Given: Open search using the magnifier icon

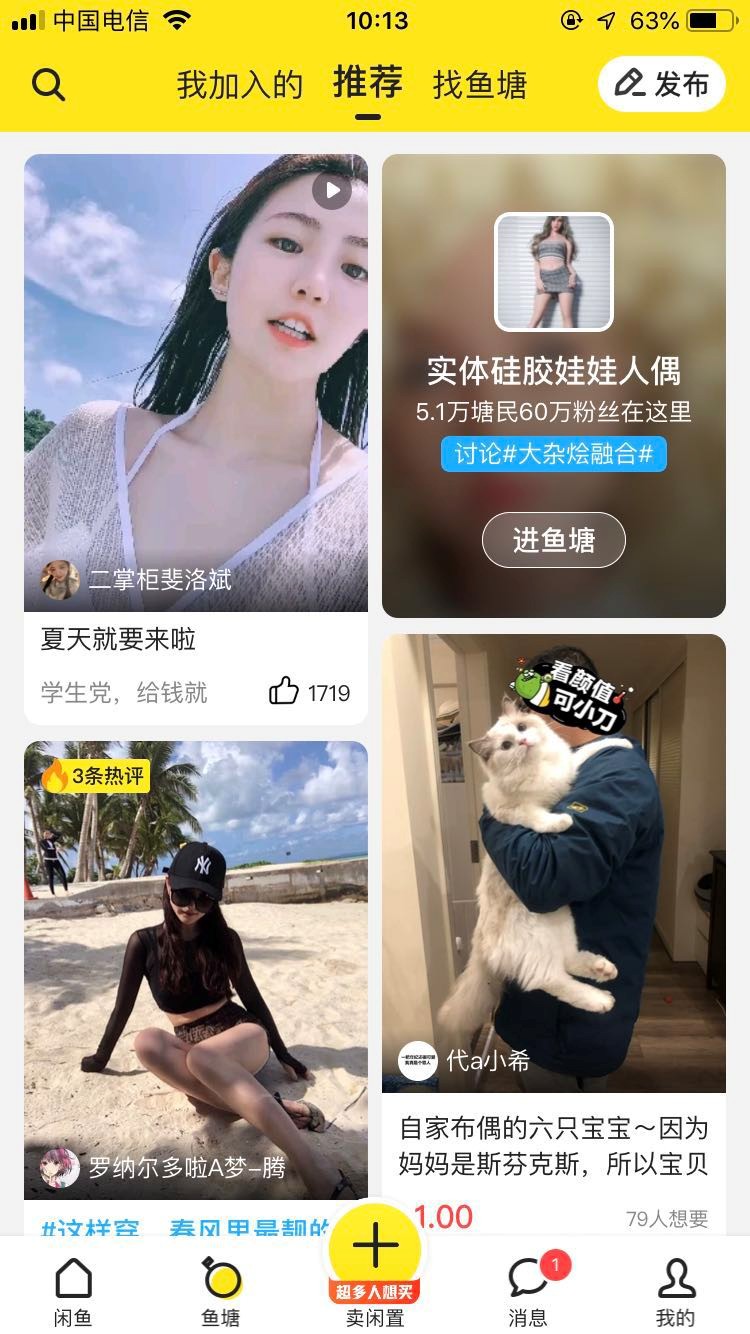Looking at the screenshot, I should pos(50,84).
